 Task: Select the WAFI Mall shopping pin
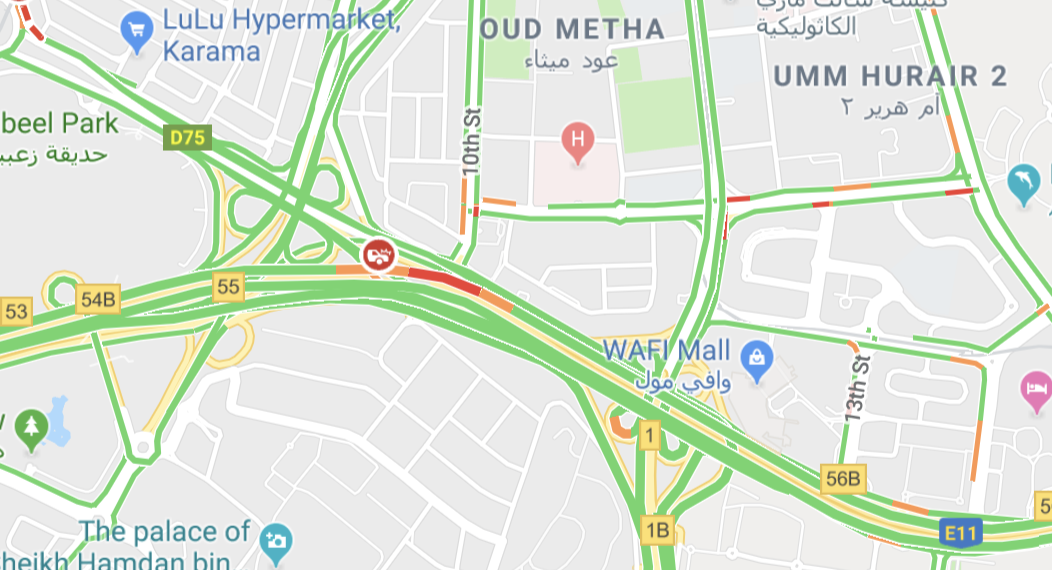(x=757, y=355)
